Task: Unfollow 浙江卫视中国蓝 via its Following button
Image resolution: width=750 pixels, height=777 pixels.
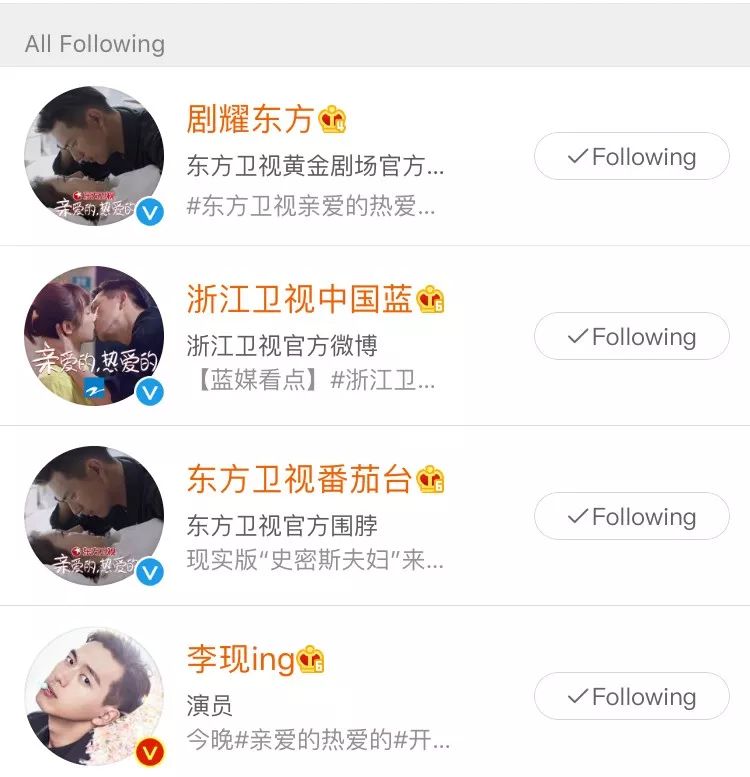Action: pyautogui.click(x=631, y=337)
